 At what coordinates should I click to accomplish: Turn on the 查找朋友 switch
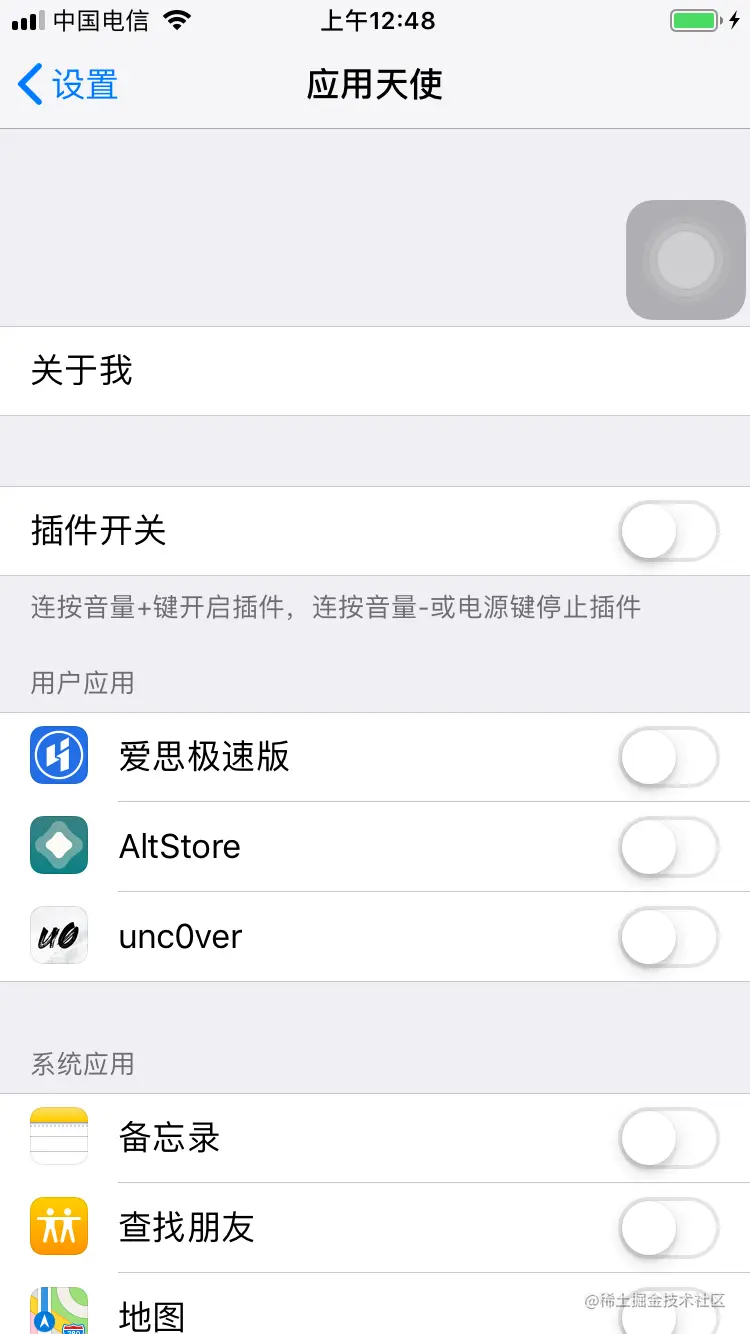[x=668, y=1228]
